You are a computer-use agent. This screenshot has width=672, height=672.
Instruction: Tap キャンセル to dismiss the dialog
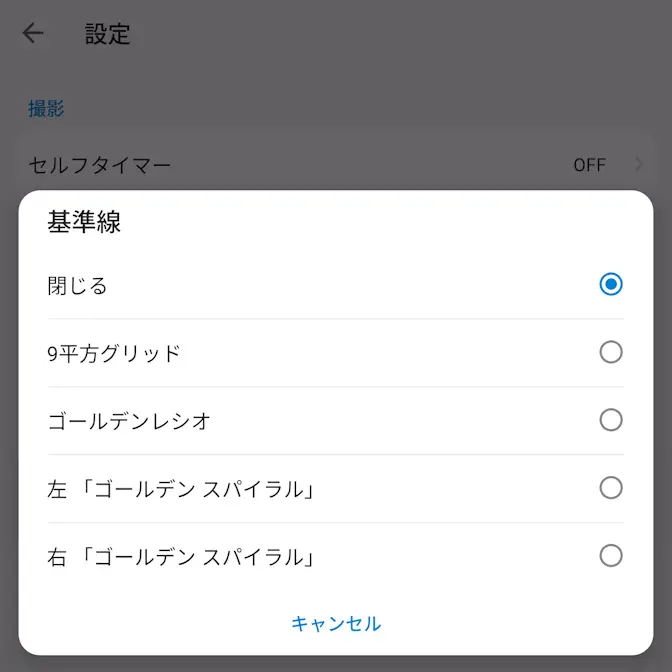(x=336, y=624)
